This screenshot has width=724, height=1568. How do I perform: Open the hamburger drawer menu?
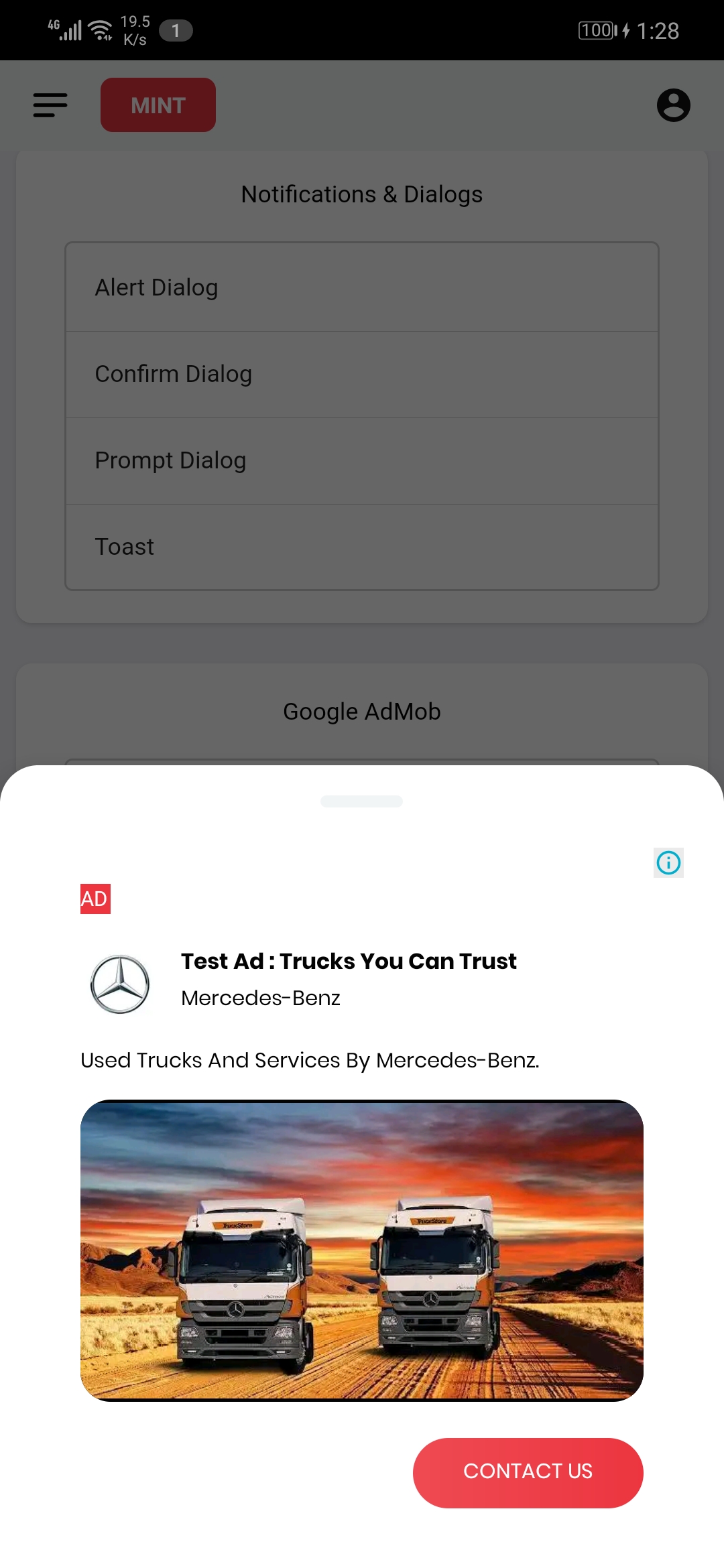50,105
